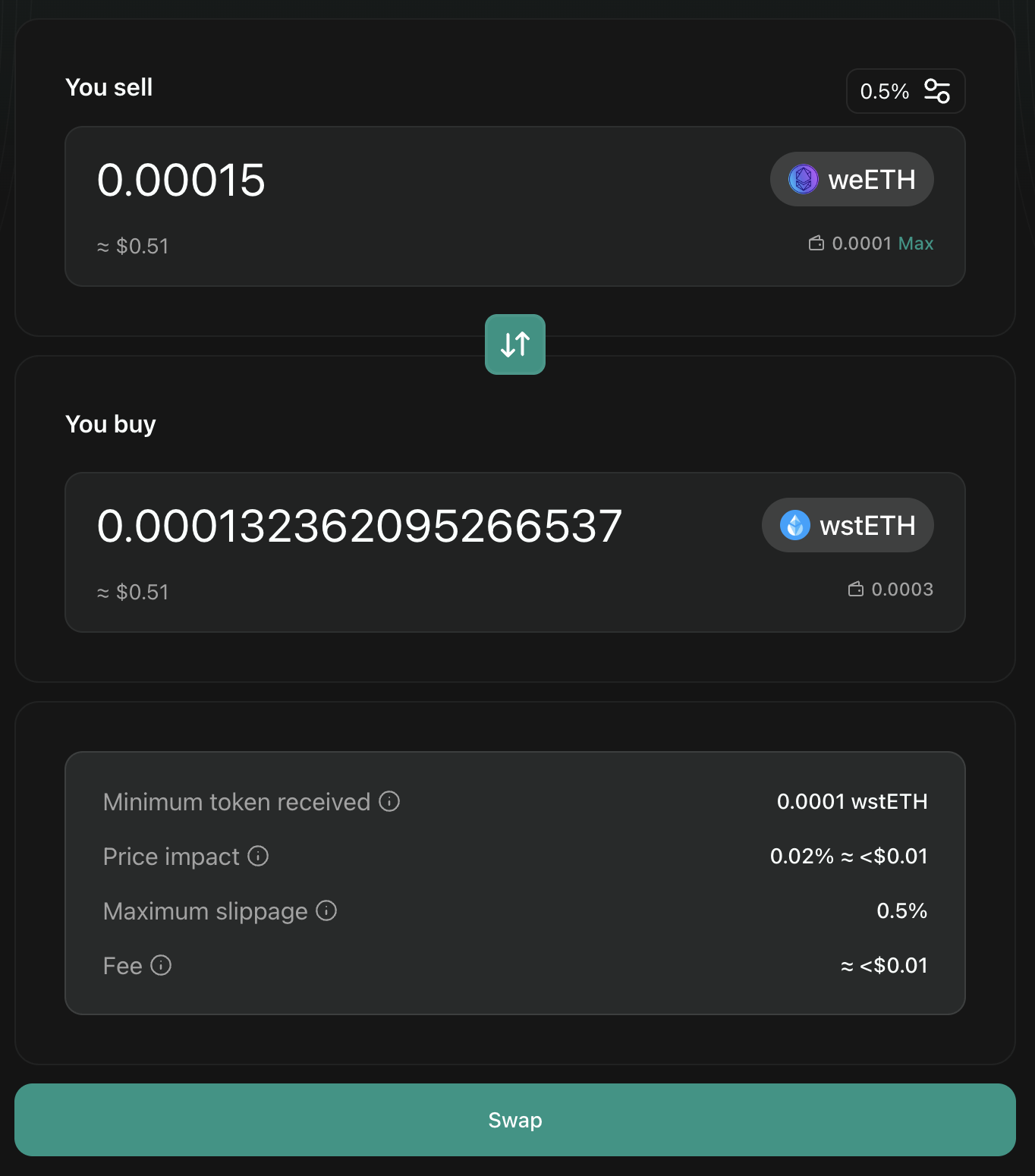Show info for Minimum token received
The width and height of the screenshot is (1035, 1176).
(389, 801)
